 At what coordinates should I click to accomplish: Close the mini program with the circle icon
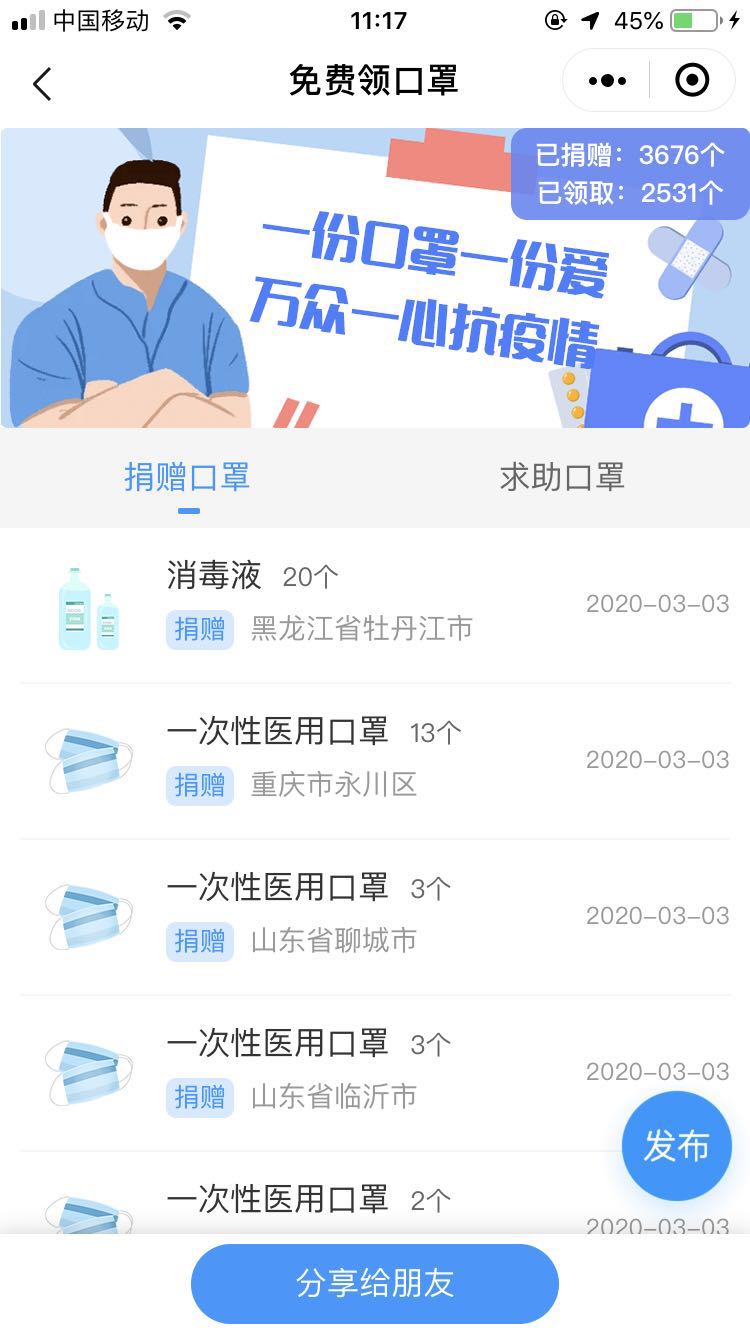tap(692, 81)
